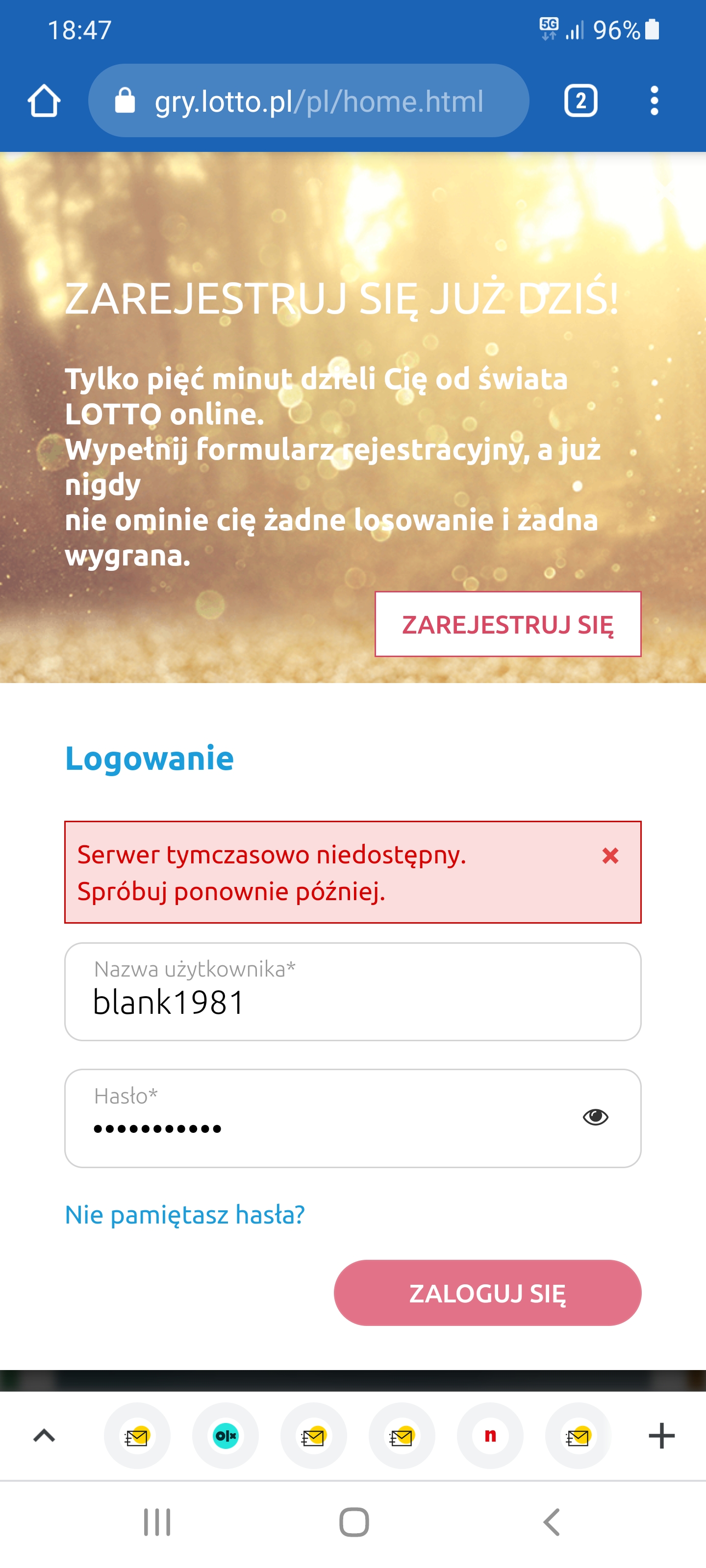Screen dimensions: 706x1568
Task: Tap ZALOGUJ SIĘ to log in
Action: [x=487, y=1294]
